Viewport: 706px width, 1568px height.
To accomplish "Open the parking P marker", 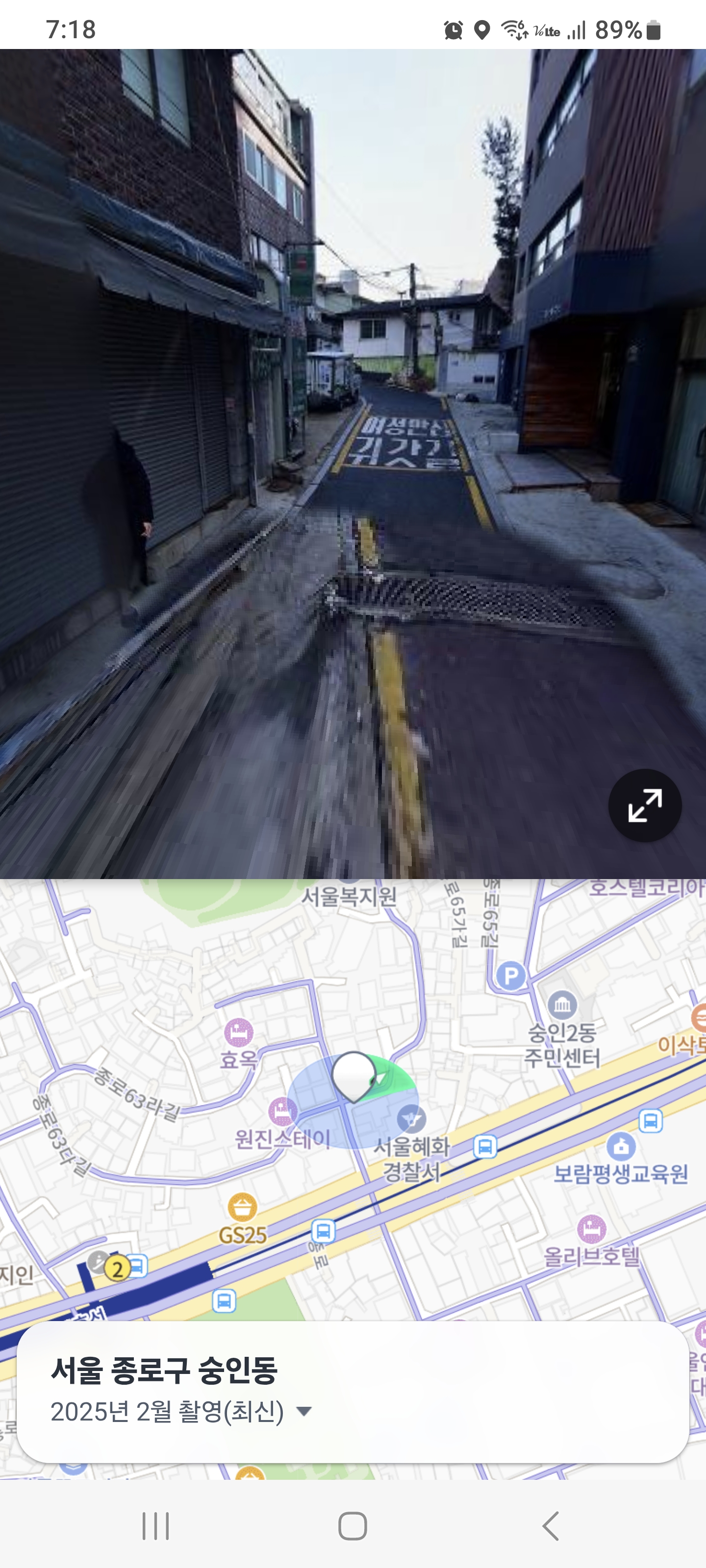I will [510, 977].
